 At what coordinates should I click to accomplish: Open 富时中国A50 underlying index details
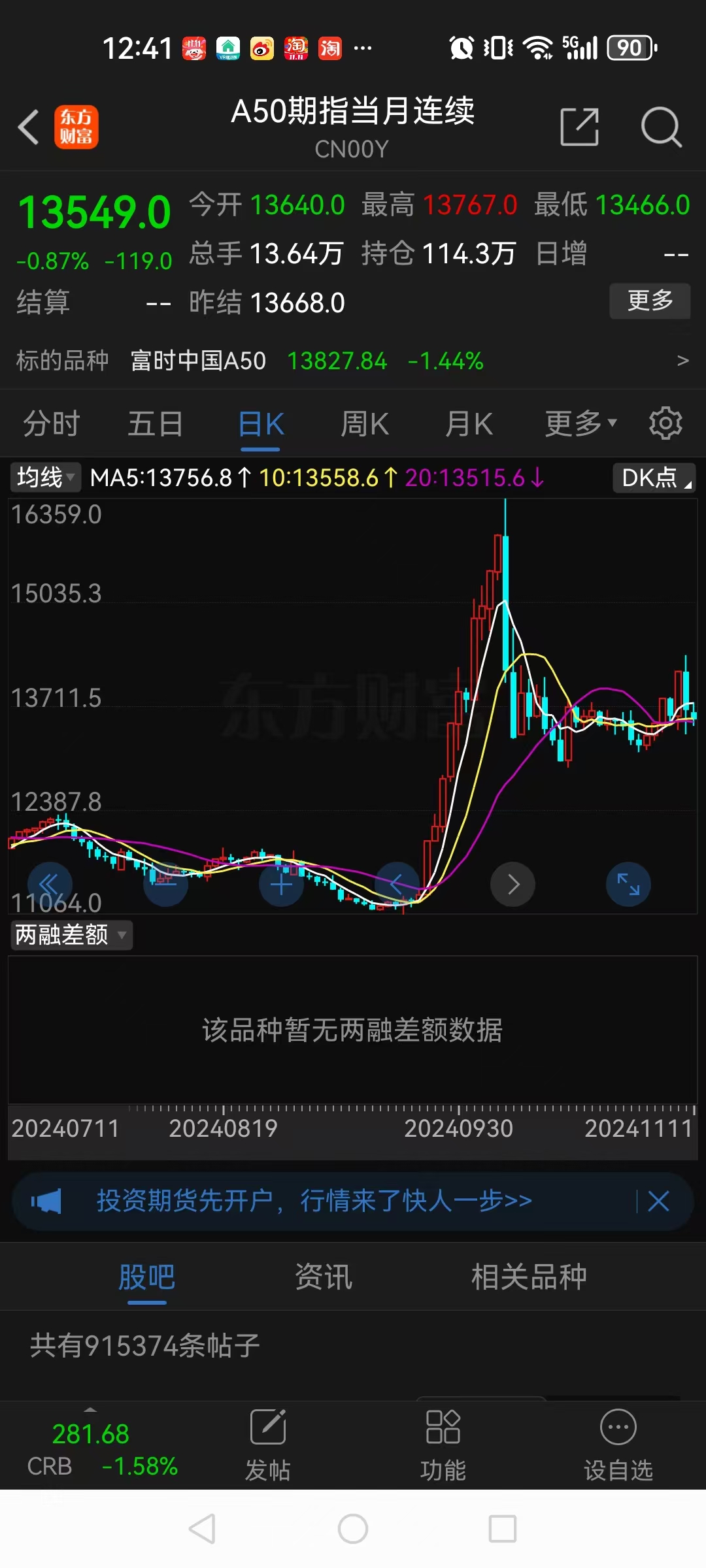197,360
